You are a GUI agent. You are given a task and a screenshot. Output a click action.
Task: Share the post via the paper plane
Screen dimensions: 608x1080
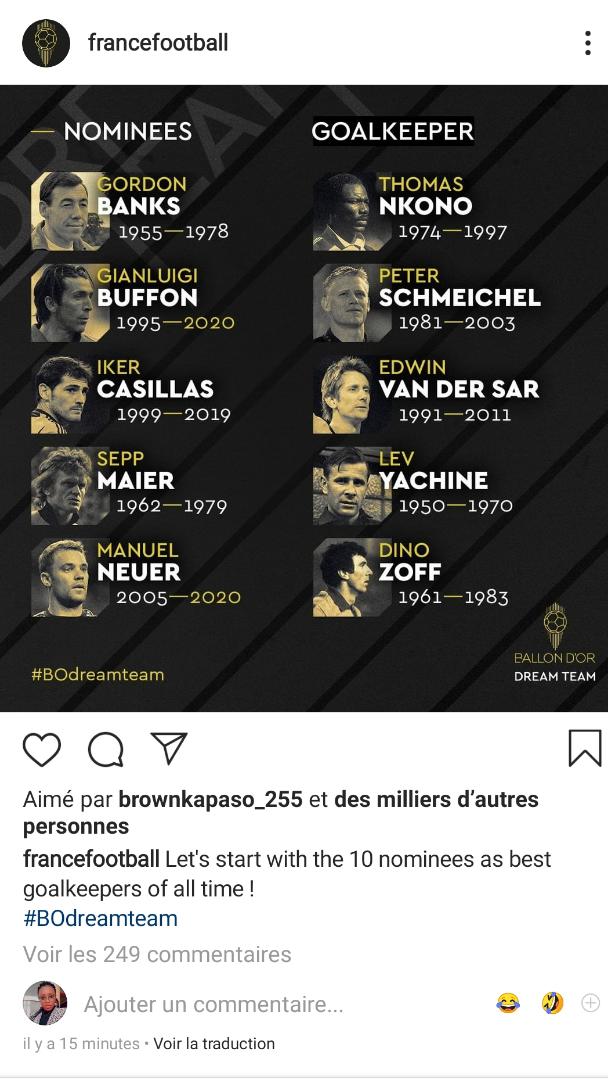coord(168,748)
